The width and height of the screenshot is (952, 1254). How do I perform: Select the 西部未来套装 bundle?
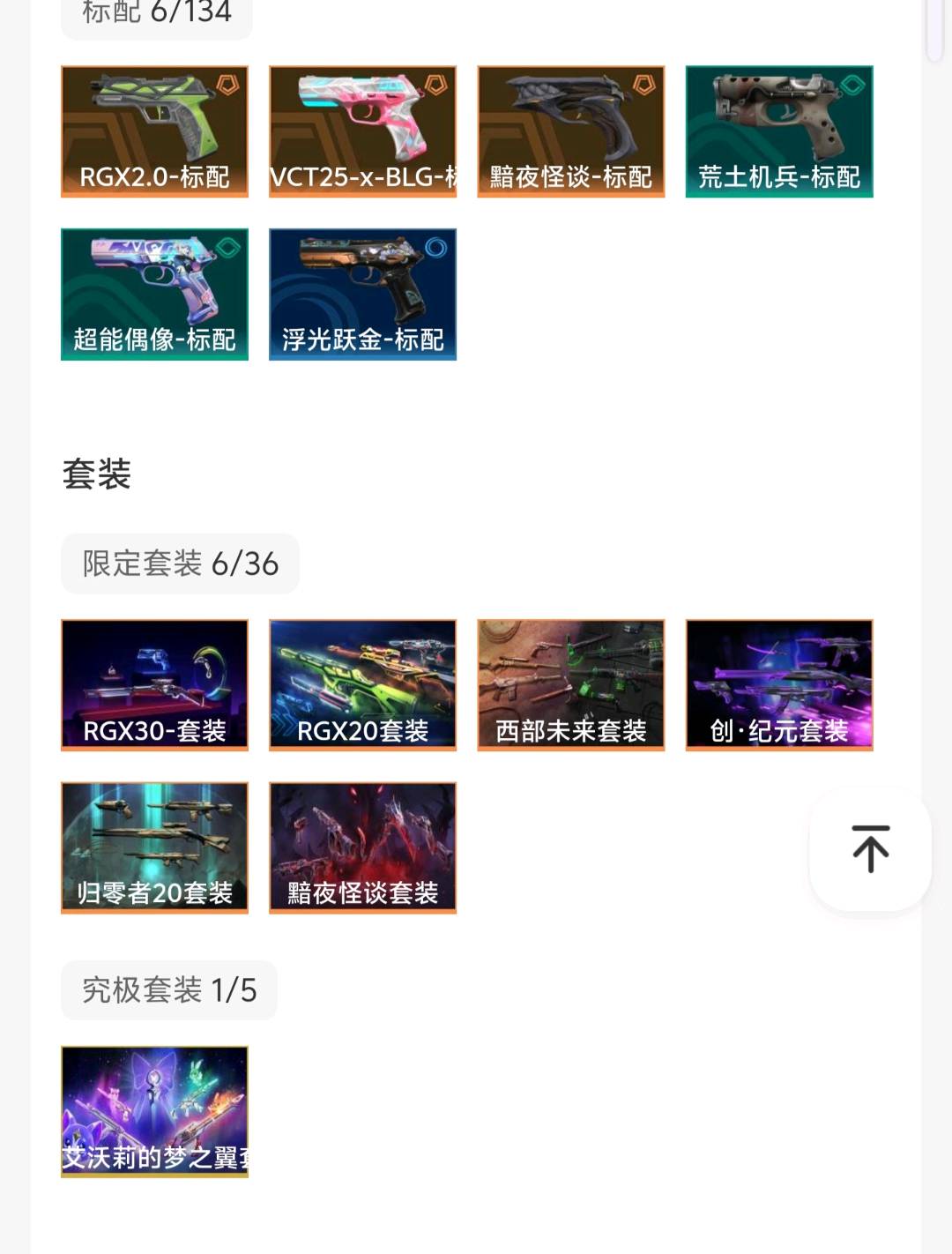[x=570, y=685]
